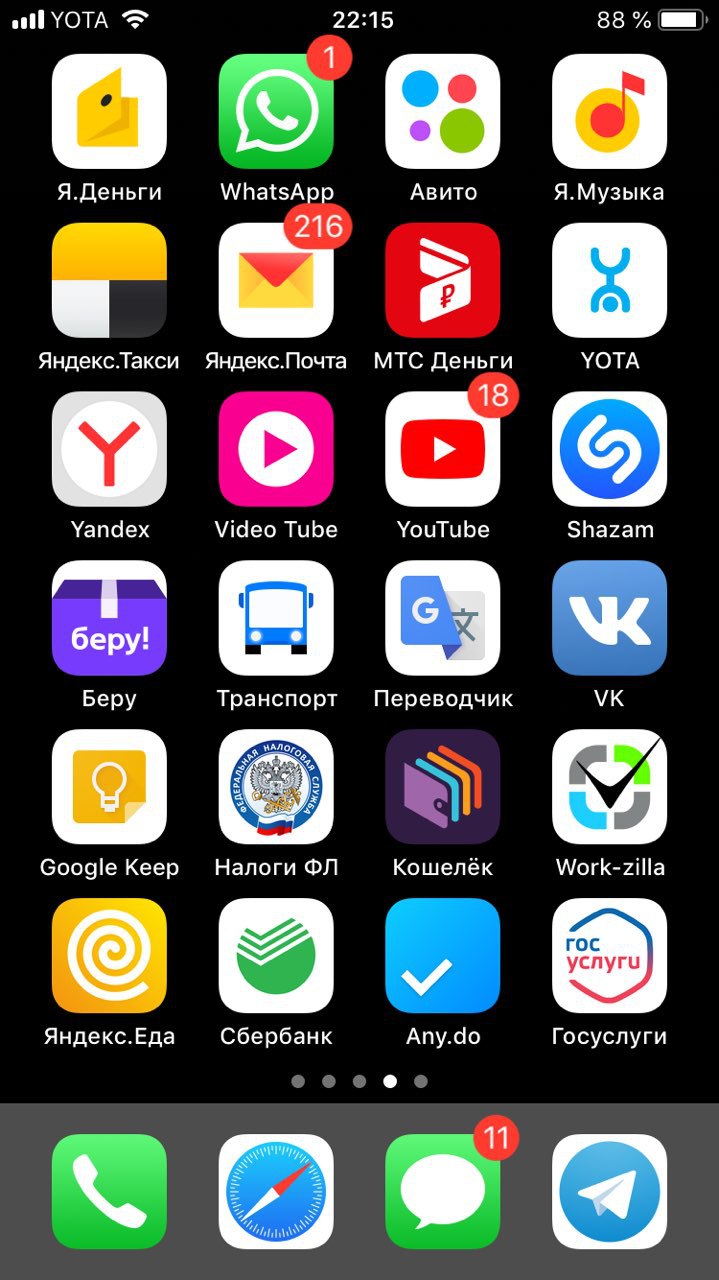Open Messages with 11 unread
719x1280 pixels.
click(443, 1192)
